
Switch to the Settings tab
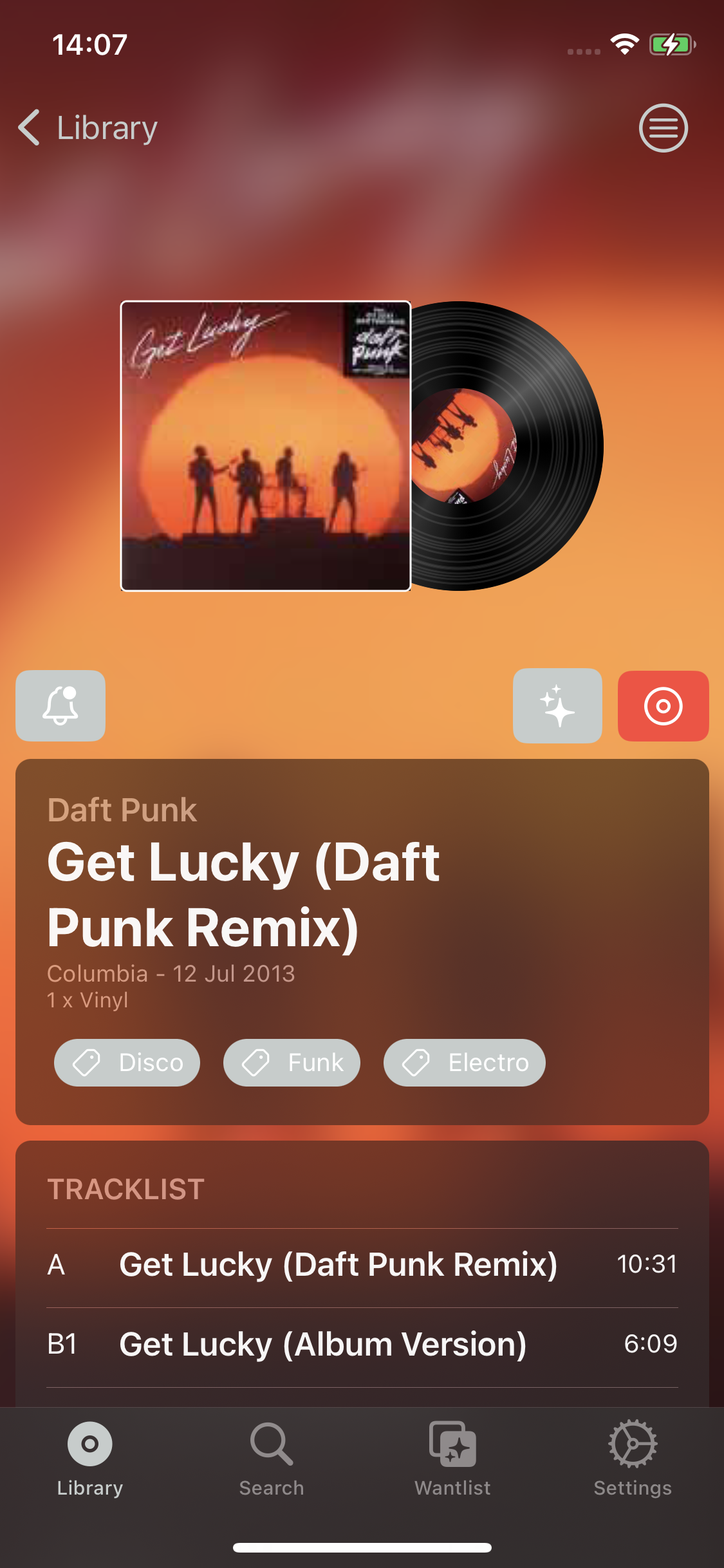tap(633, 1459)
